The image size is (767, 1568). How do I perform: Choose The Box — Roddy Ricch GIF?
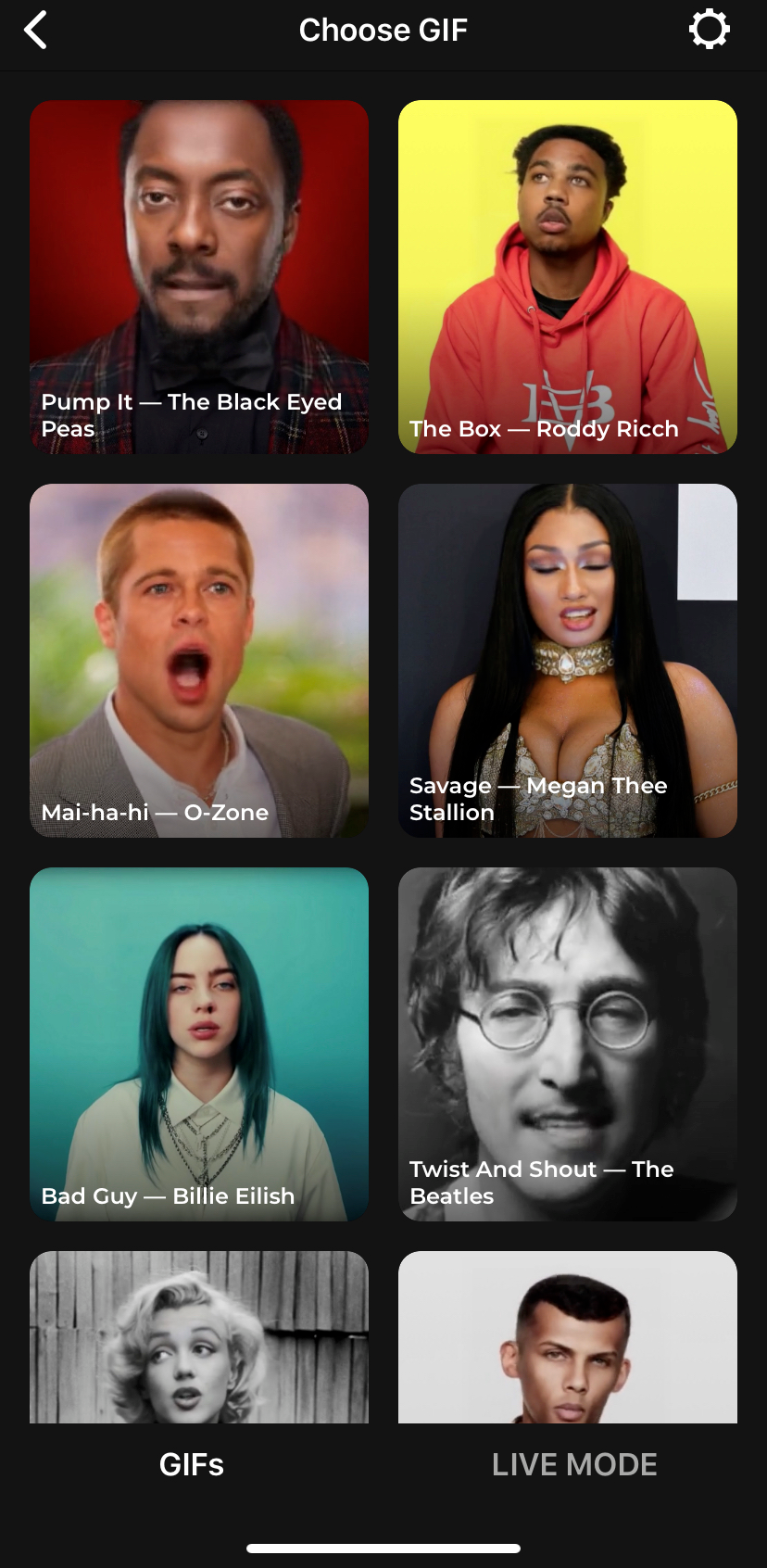pyautogui.click(x=567, y=276)
